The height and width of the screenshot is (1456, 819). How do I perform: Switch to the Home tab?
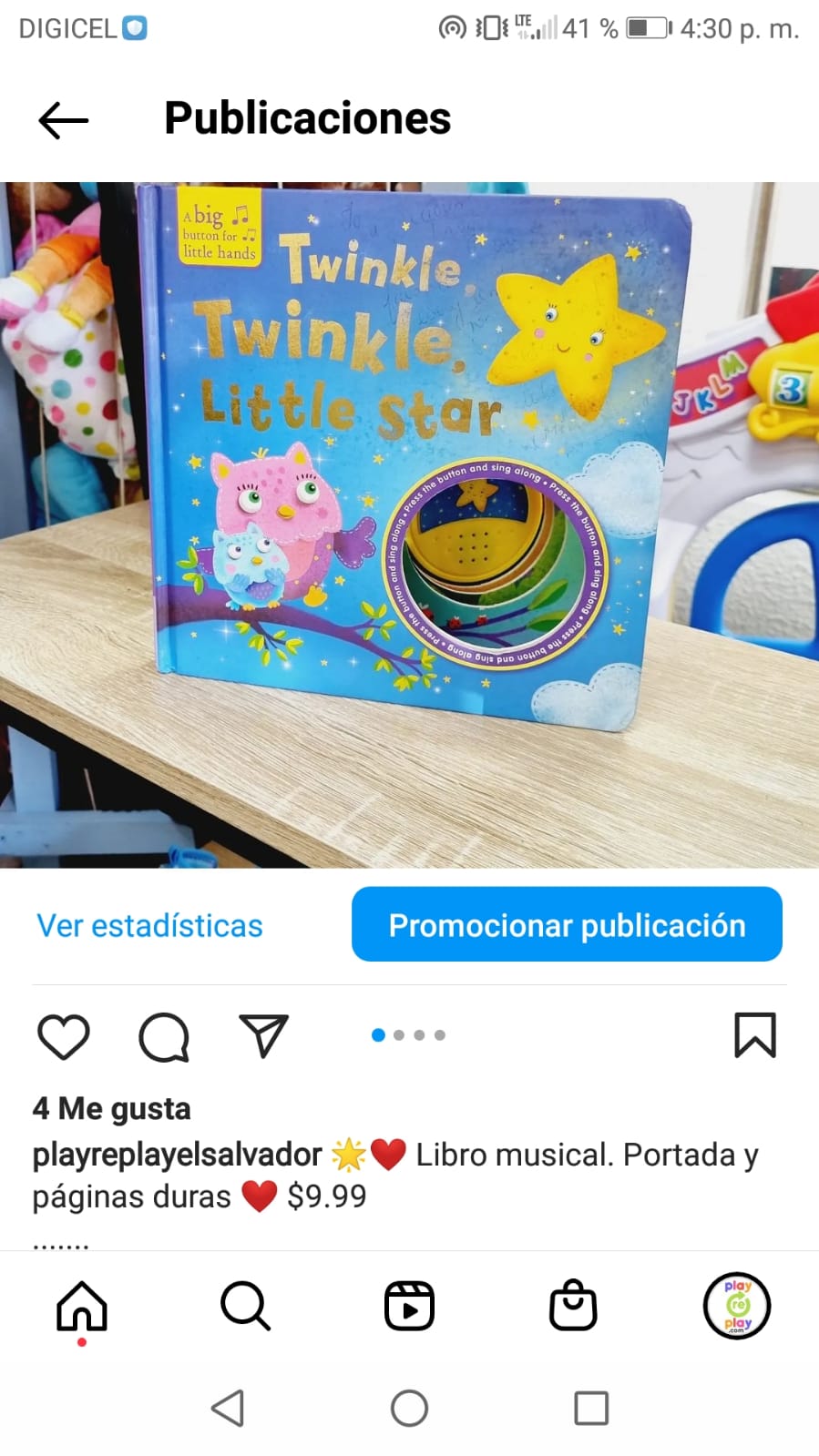[x=82, y=1307]
